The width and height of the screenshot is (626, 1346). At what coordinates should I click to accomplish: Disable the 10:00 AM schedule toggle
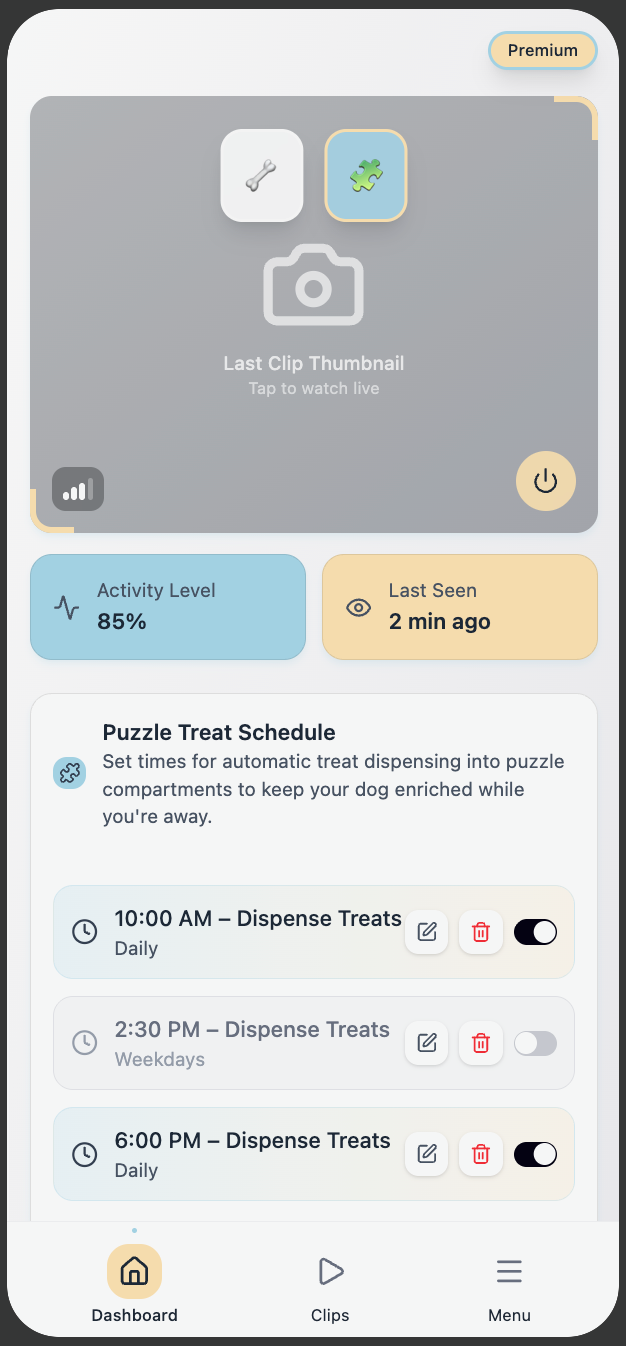click(535, 932)
